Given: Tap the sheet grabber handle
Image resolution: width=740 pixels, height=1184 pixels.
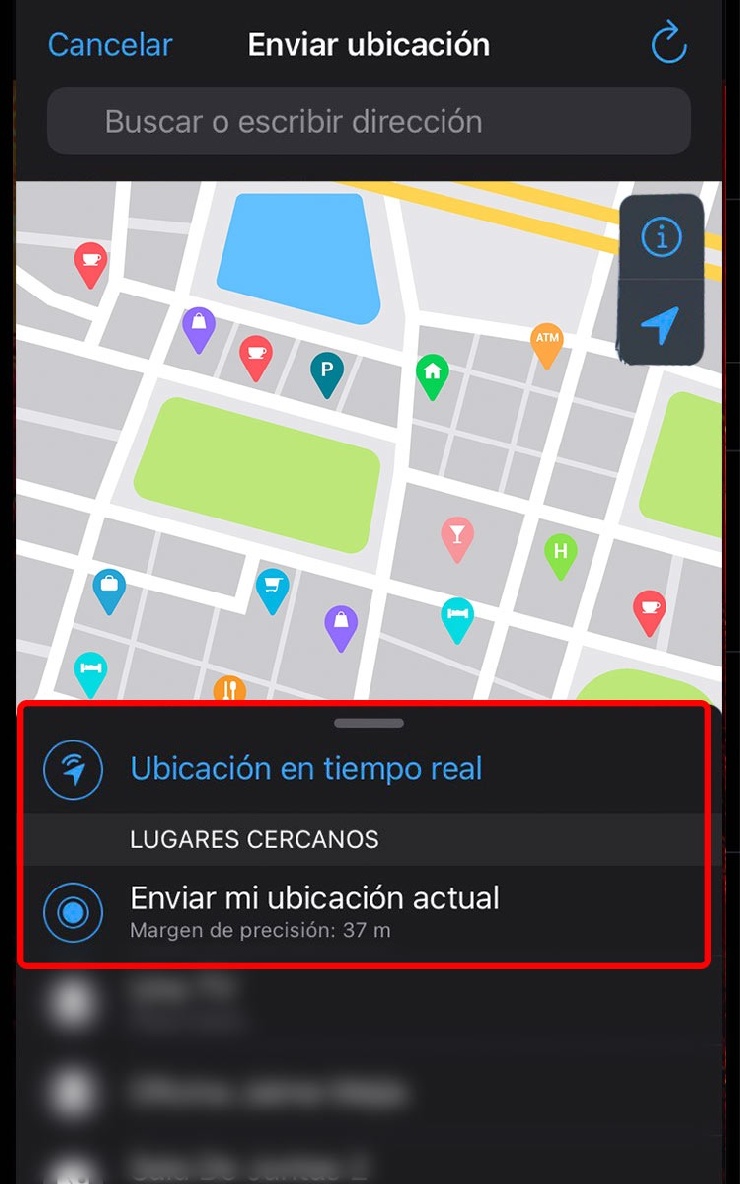Looking at the screenshot, I should pyautogui.click(x=369, y=723).
